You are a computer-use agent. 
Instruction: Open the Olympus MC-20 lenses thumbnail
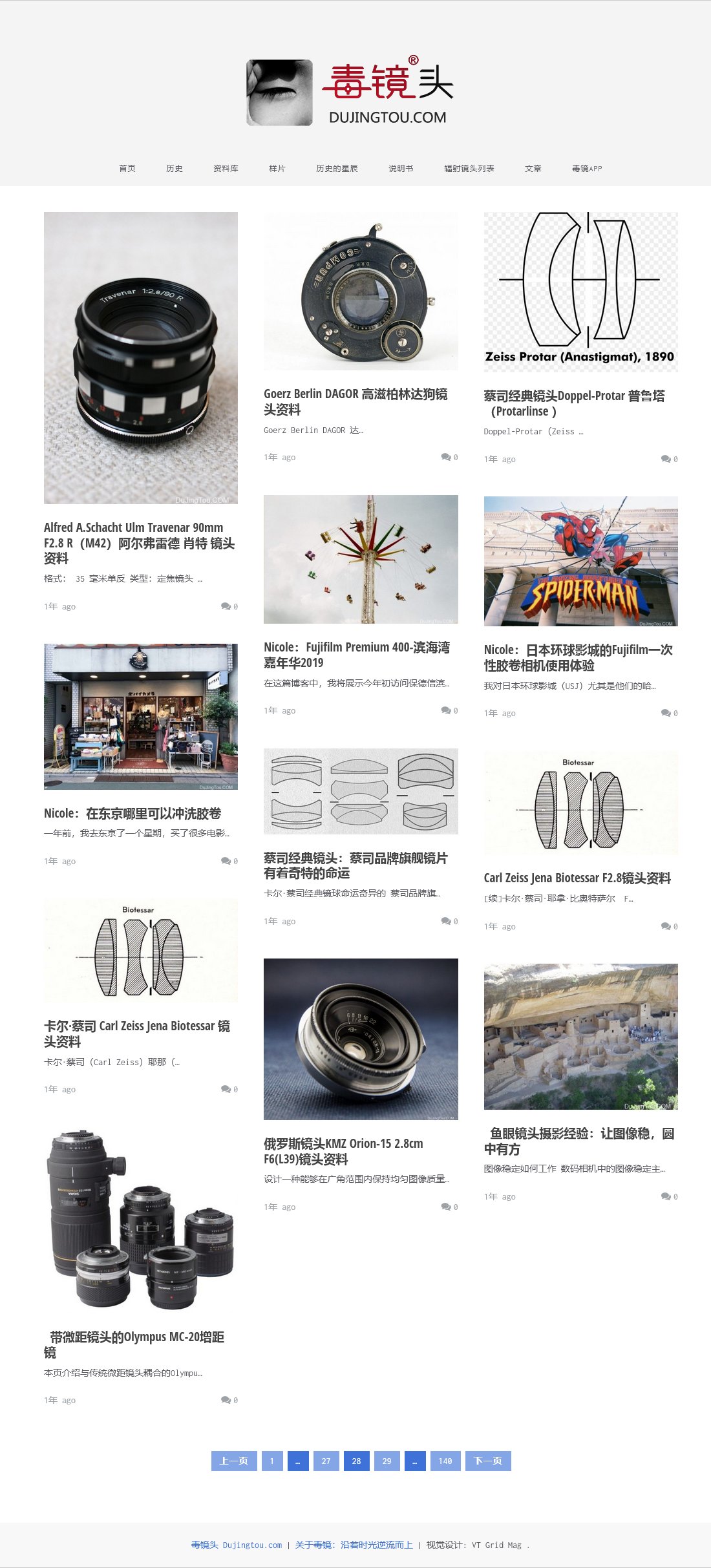point(141,1219)
